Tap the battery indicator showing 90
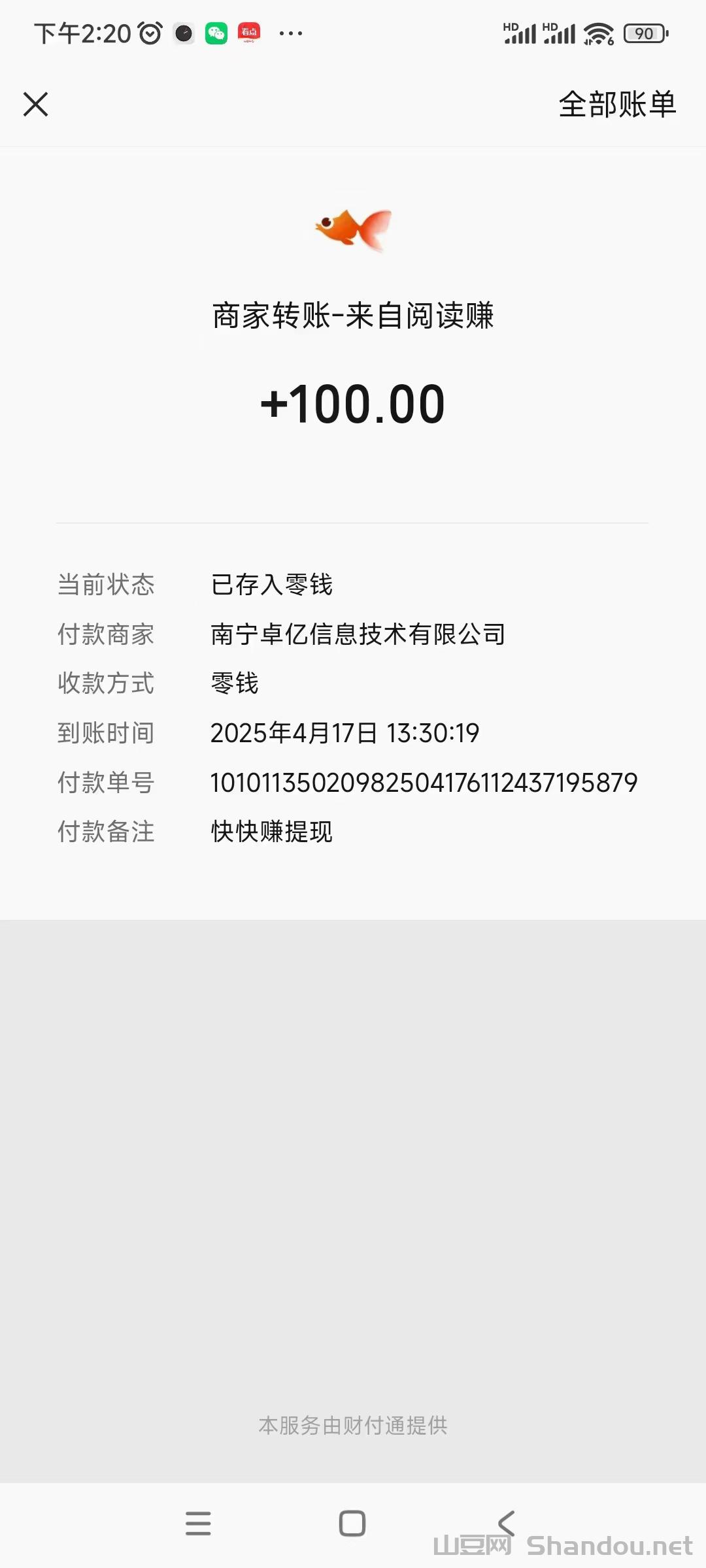This screenshot has width=706, height=1568. pos(645,32)
